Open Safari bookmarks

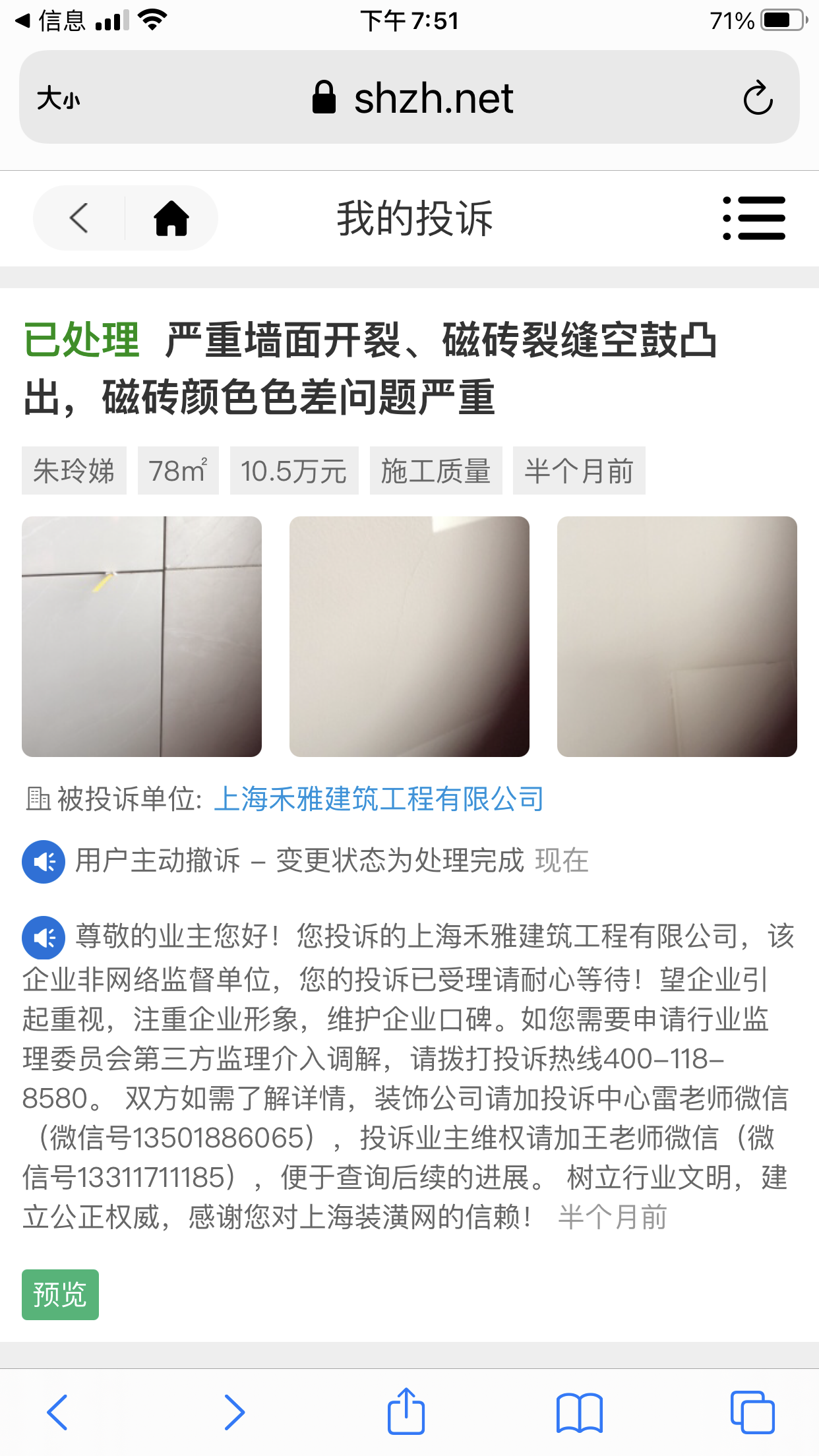pyautogui.click(x=579, y=1412)
